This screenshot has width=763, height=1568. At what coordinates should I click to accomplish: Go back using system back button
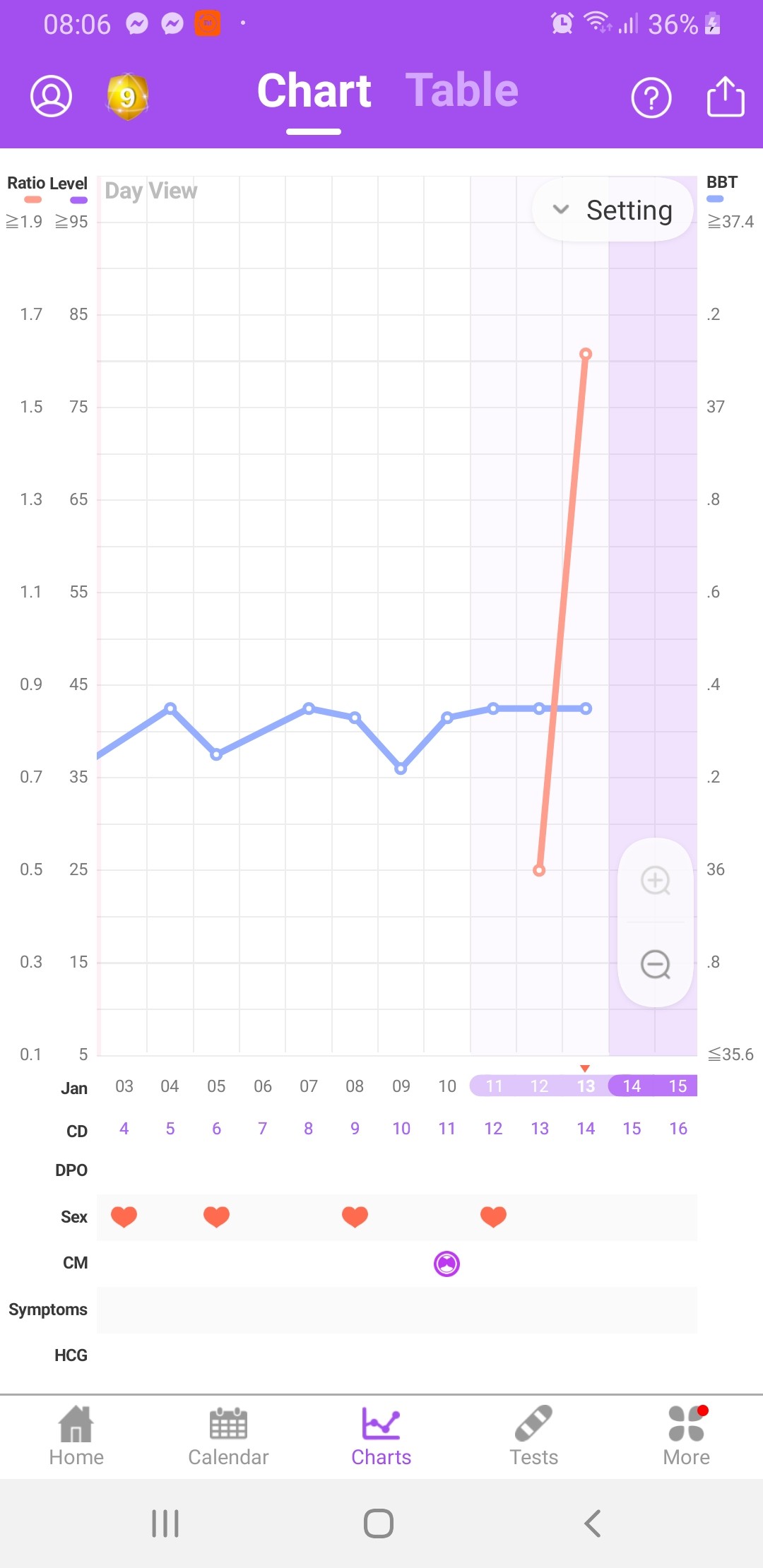tap(592, 1524)
